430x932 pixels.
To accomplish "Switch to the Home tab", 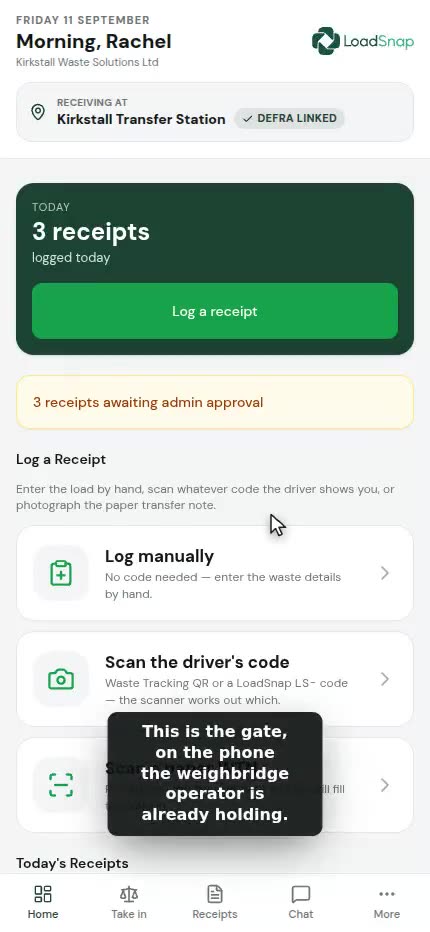I will (43, 902).
